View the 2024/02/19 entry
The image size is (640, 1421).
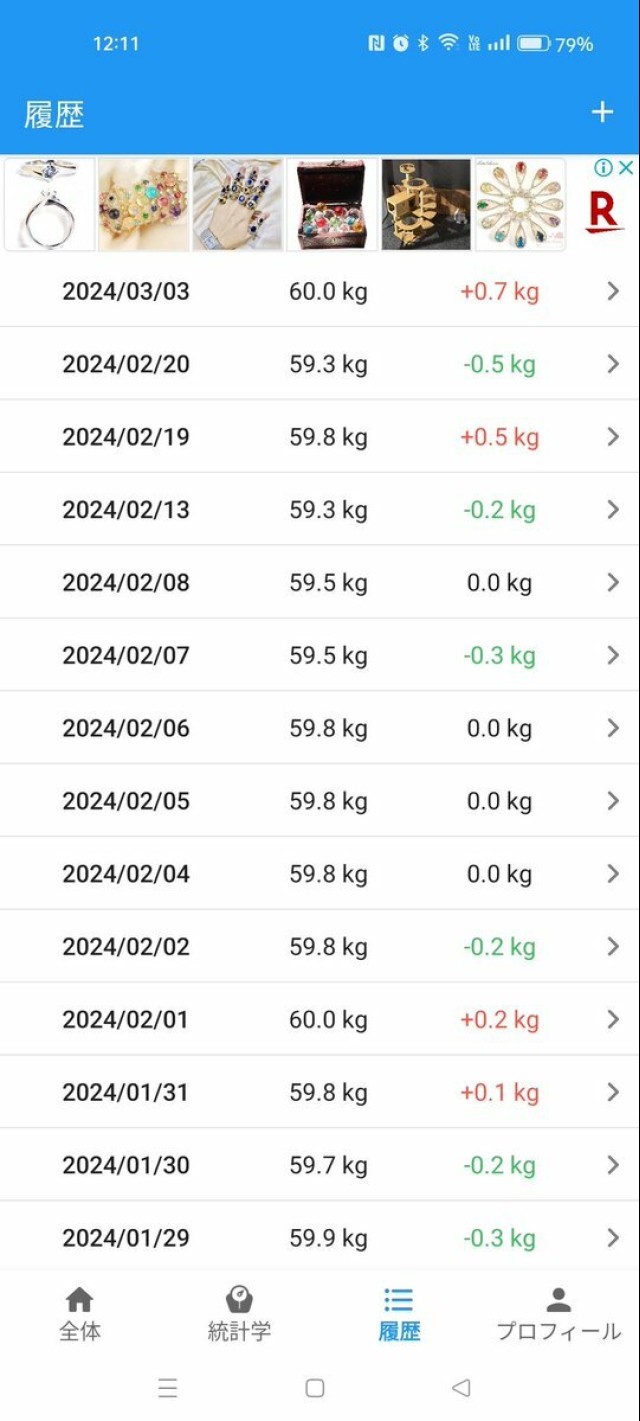(320, 437)
